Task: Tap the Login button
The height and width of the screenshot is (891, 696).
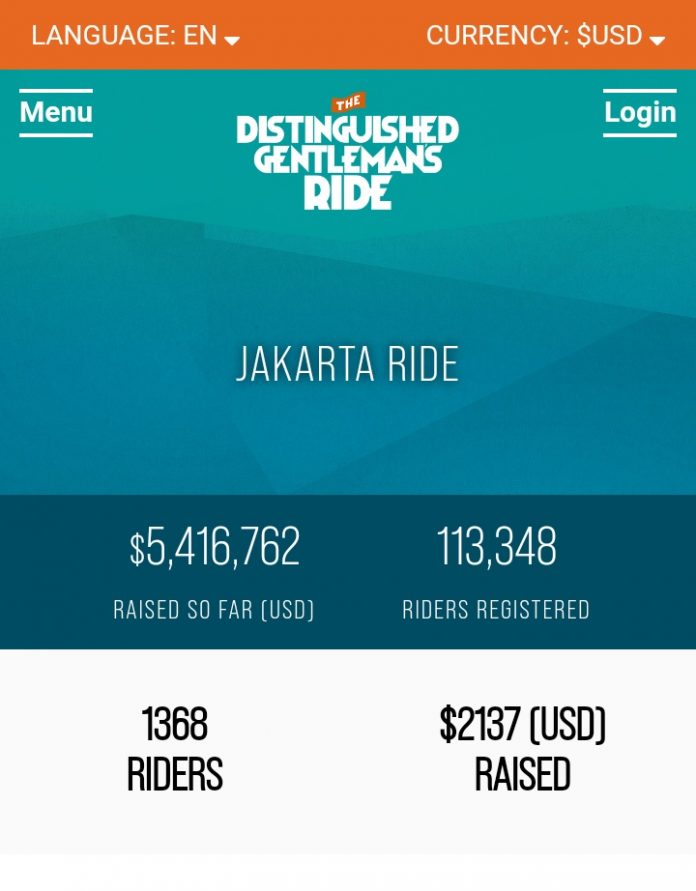Action: (x=639, y=112)
